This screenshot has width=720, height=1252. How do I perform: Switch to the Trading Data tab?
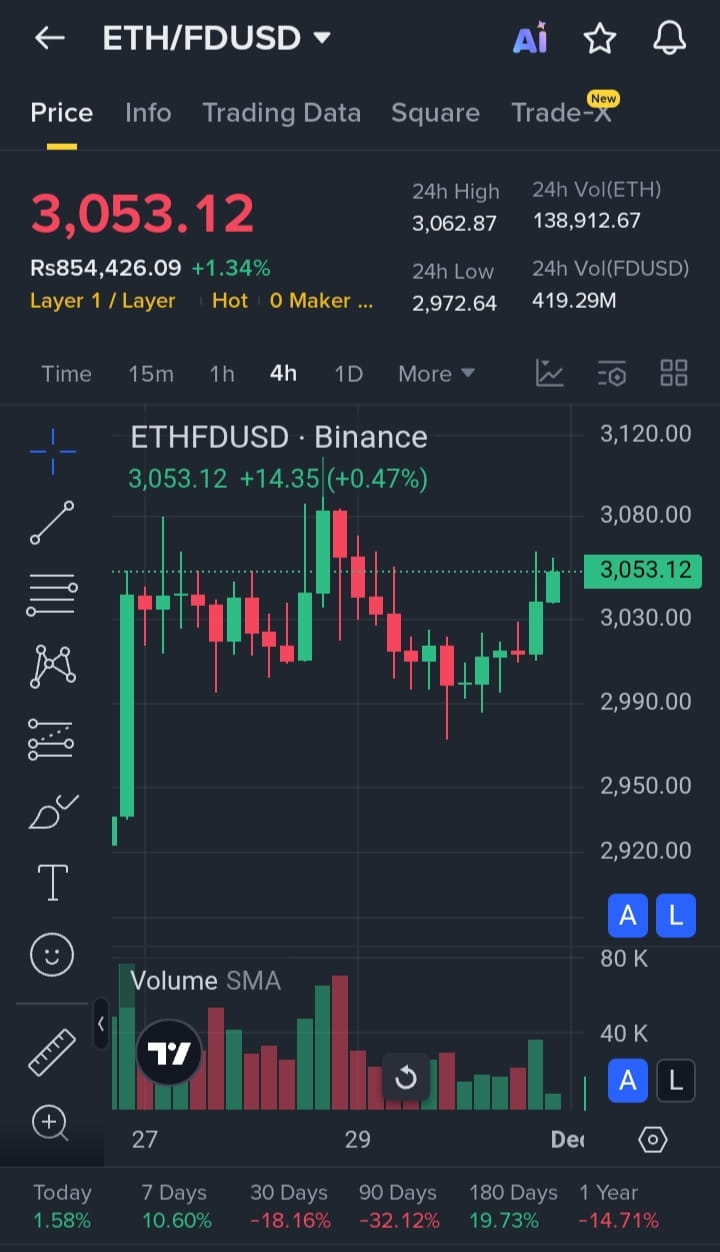point(281,113)
